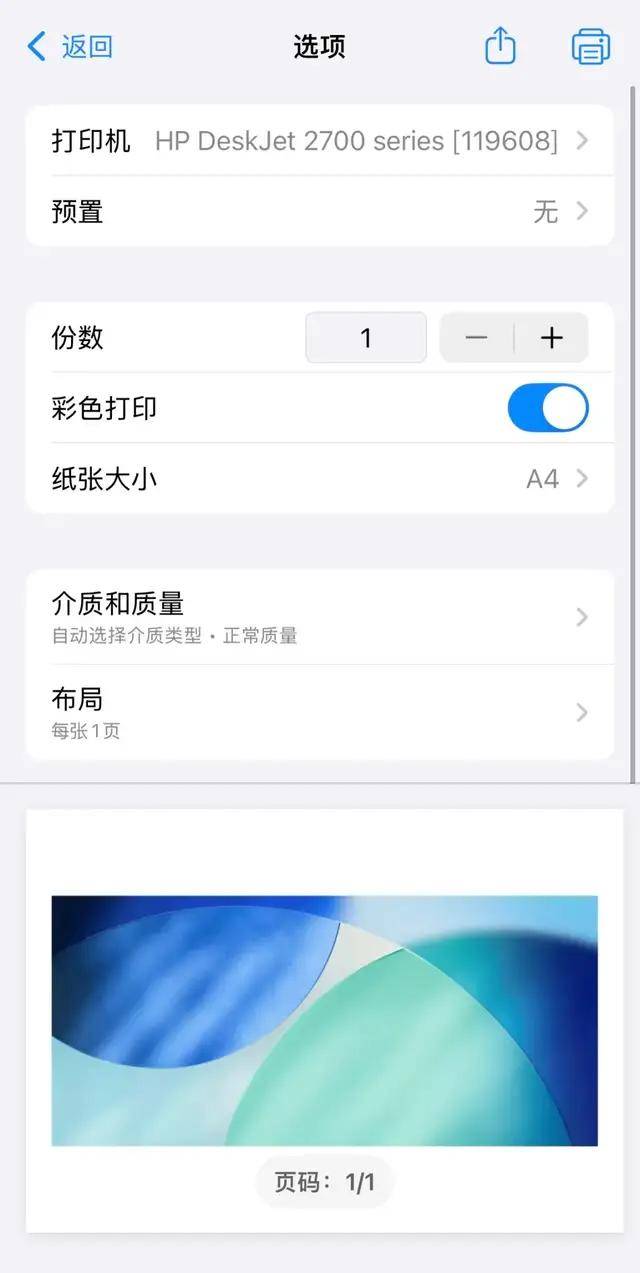Toggle off 彩色打印 color printing
The image size is (640, 1273).
[x=547, y=408]
